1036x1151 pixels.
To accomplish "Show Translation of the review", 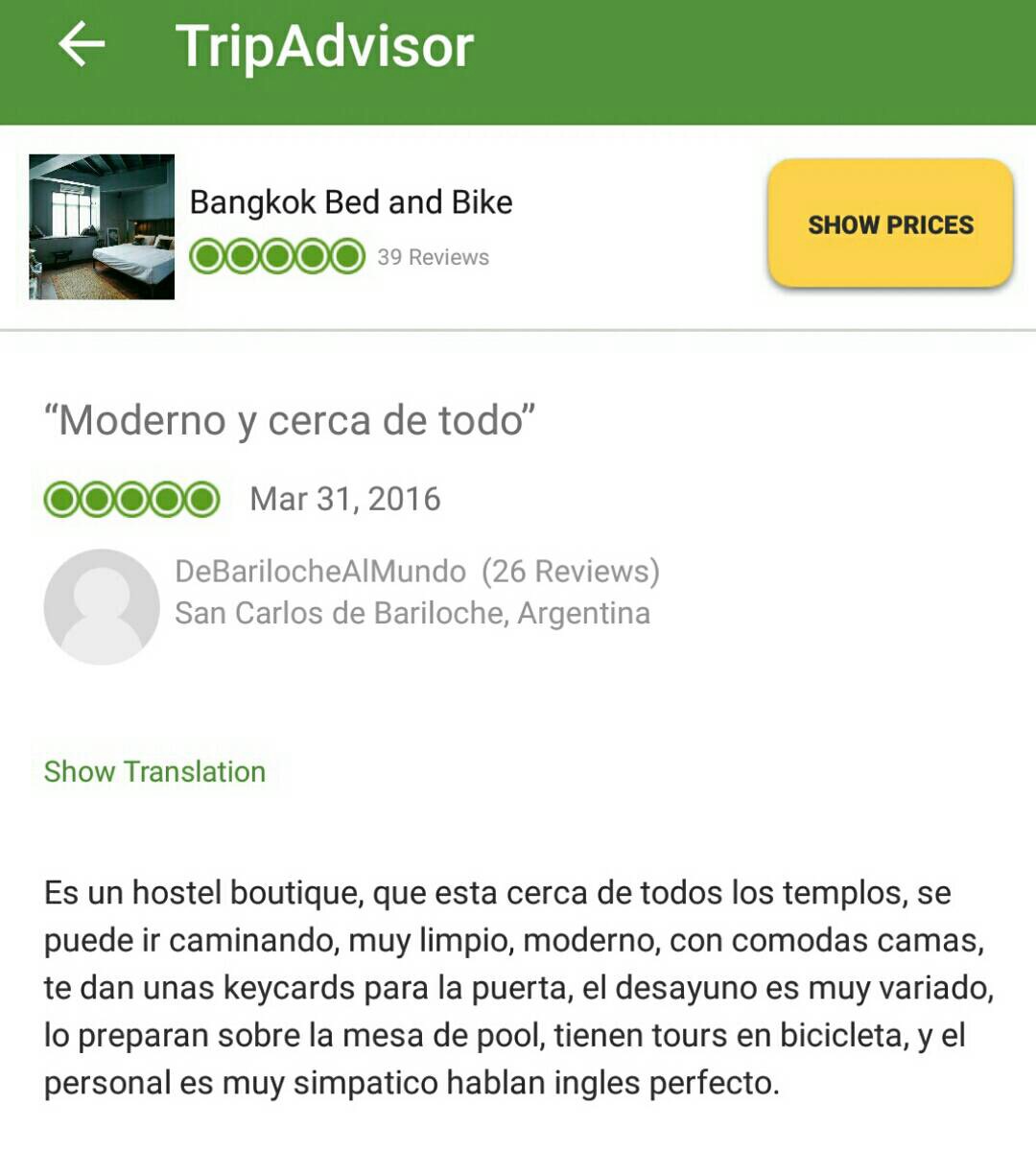I will tap(154, 771).
